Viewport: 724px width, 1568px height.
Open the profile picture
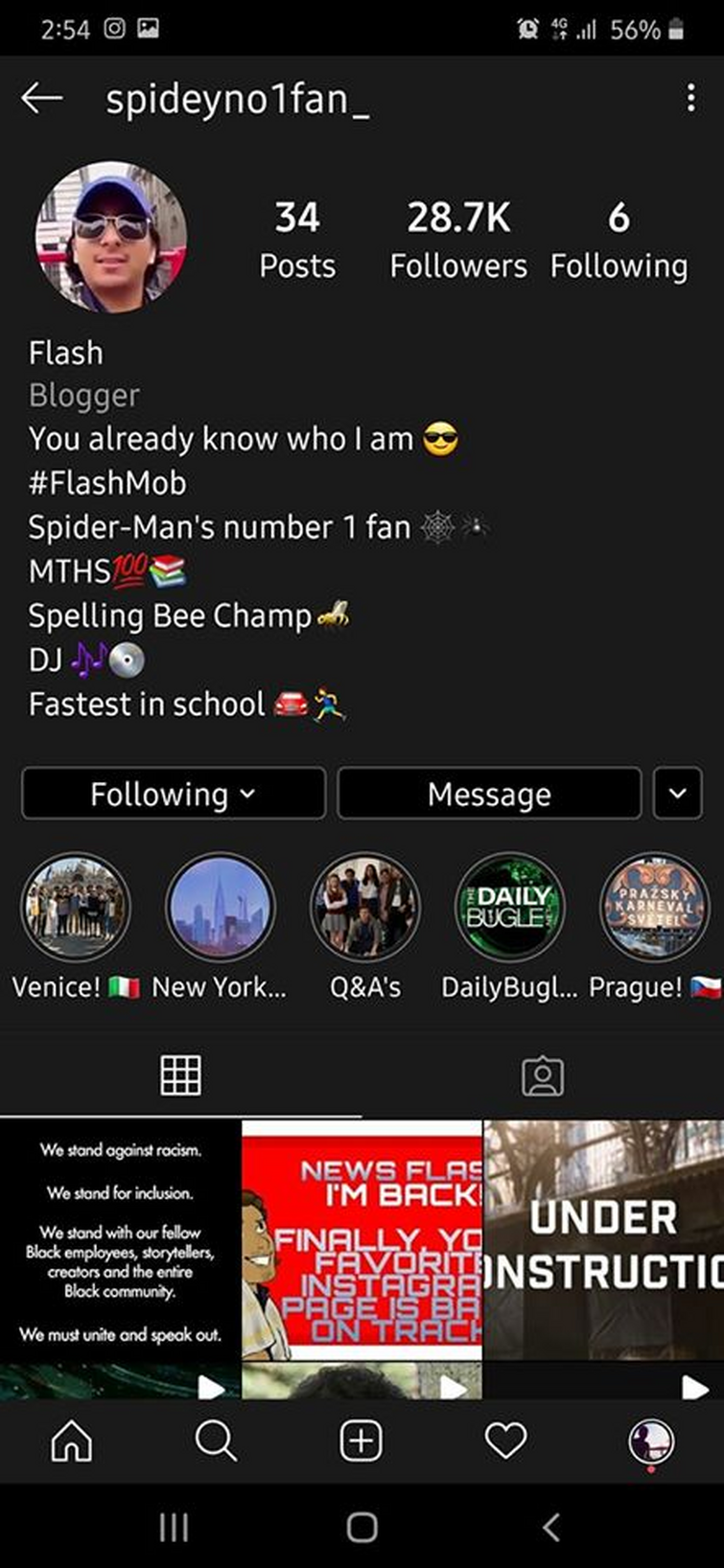tap(111, 236)
